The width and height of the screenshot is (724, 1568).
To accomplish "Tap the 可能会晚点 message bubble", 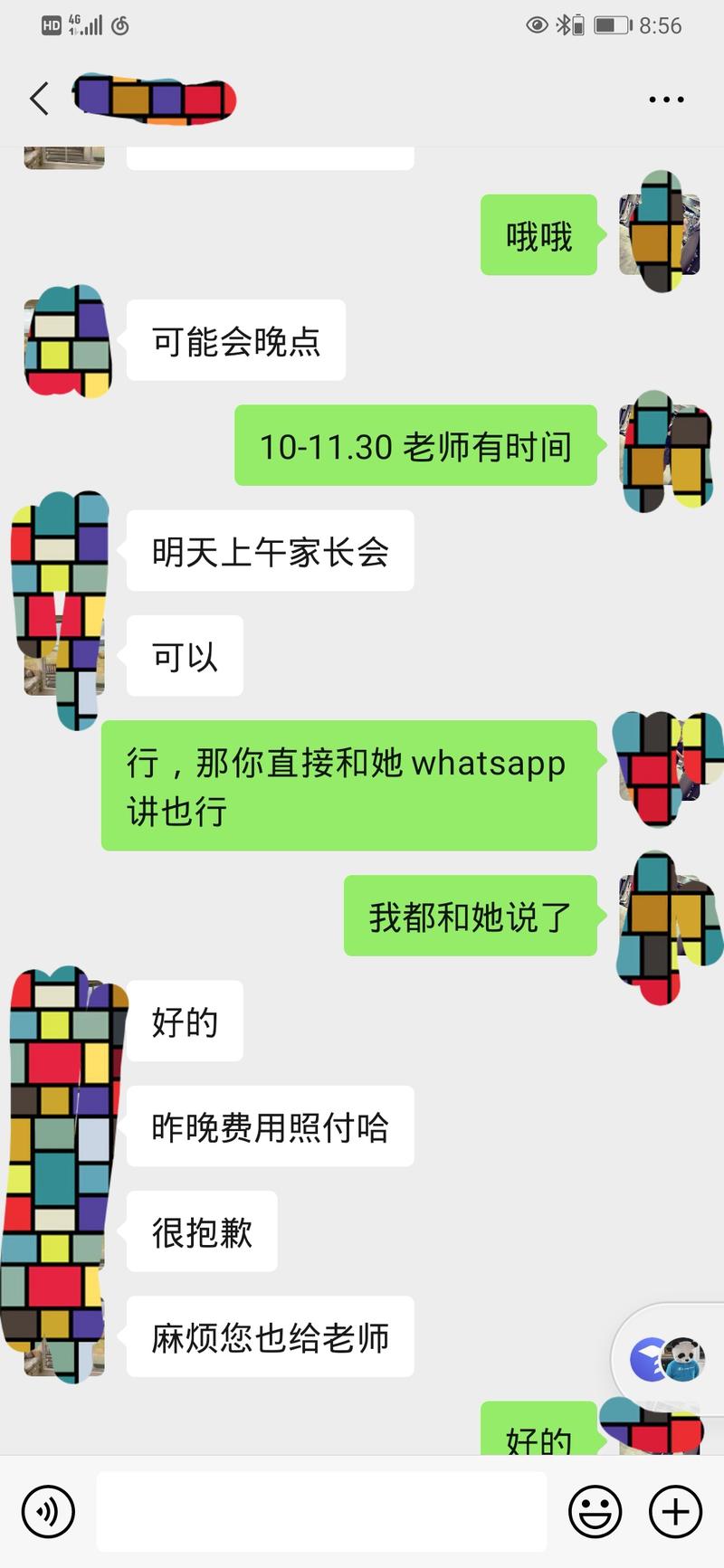I will [x=236, y=340].
